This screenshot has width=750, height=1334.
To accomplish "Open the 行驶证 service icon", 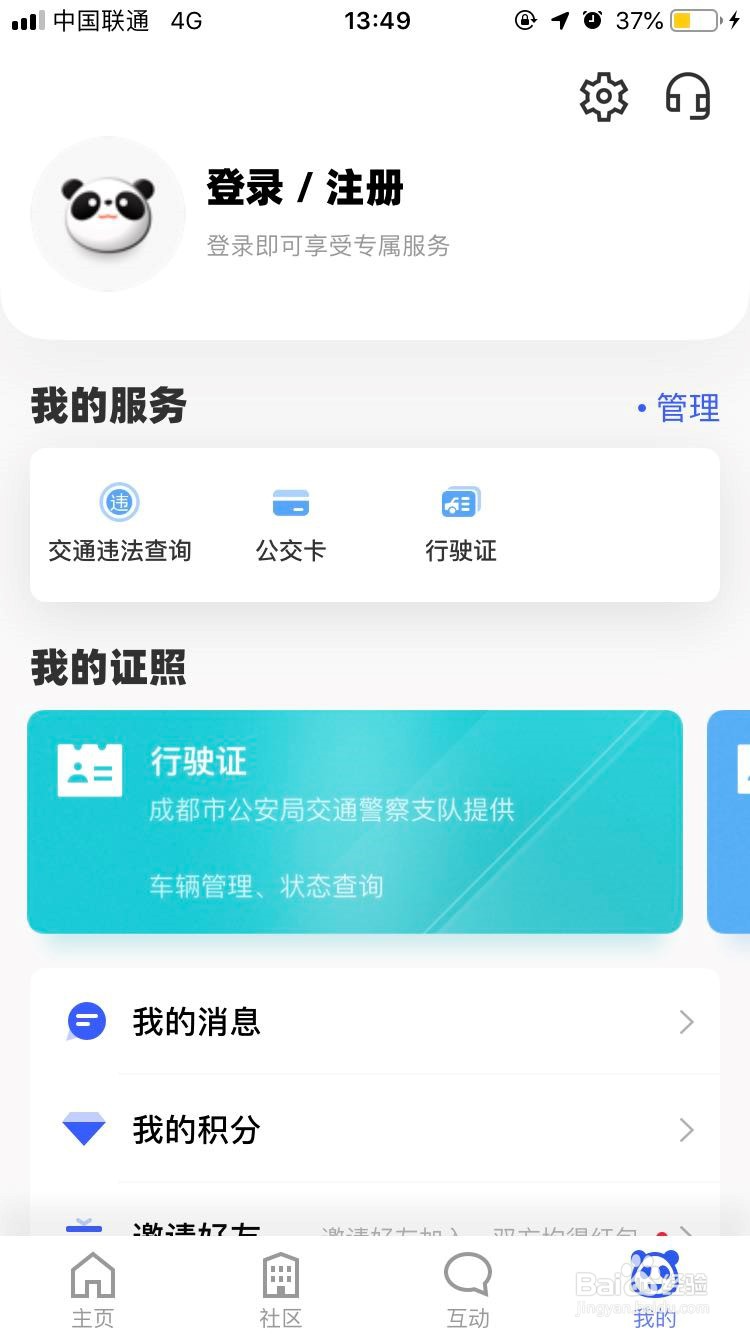I will (460, 520).
